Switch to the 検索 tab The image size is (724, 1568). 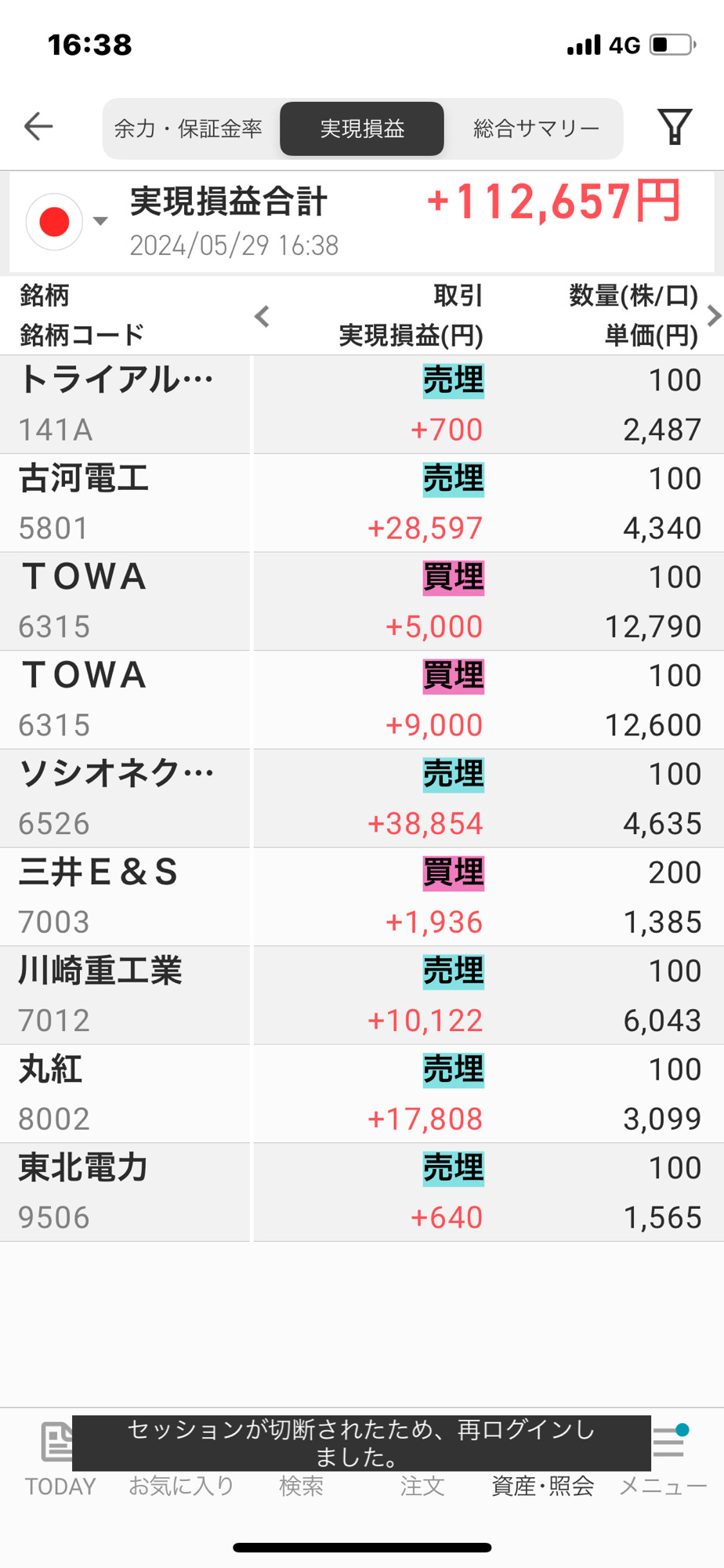pyautogui.click(x=302, y=1485)
